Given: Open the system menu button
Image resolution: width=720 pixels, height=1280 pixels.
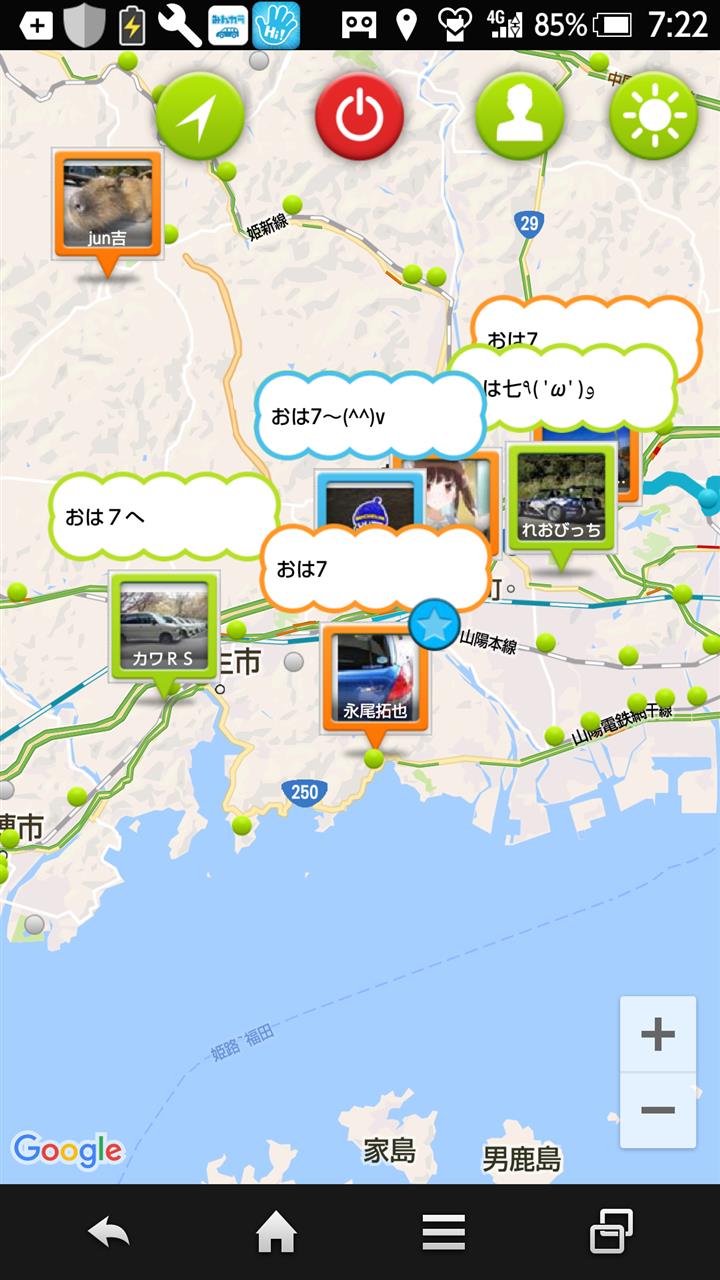Looking at the screenshot, I should tap(443, 1232).
